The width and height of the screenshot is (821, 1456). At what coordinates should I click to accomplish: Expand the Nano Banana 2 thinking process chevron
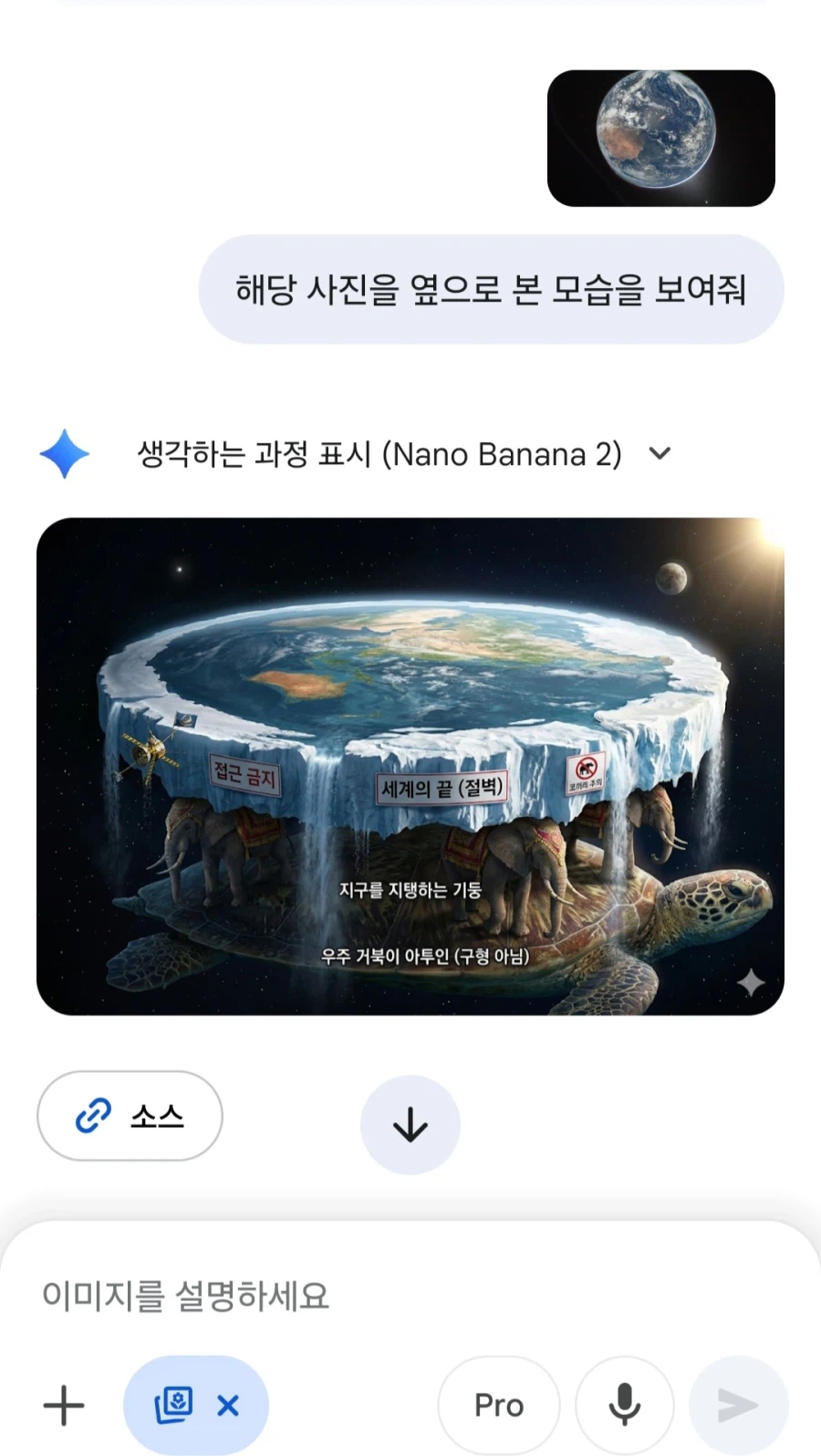pos(660,453)
